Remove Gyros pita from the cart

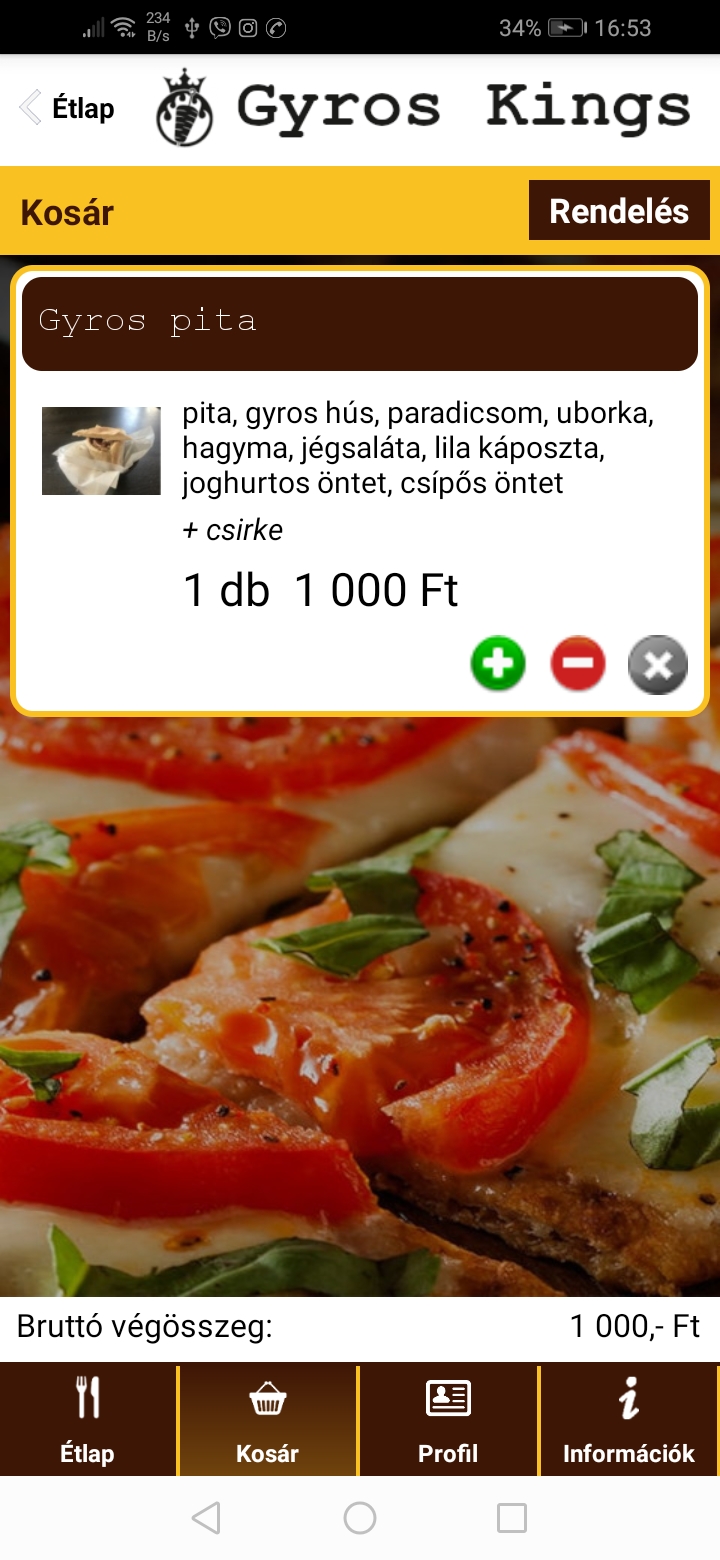[x=657, y=665]
